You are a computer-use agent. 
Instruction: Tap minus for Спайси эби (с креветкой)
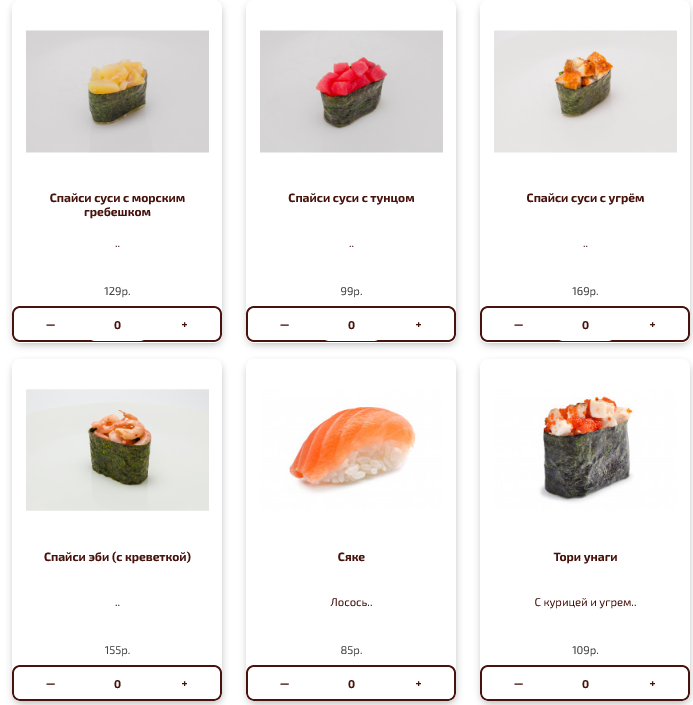pyautogui.click(x=51, y=684)
